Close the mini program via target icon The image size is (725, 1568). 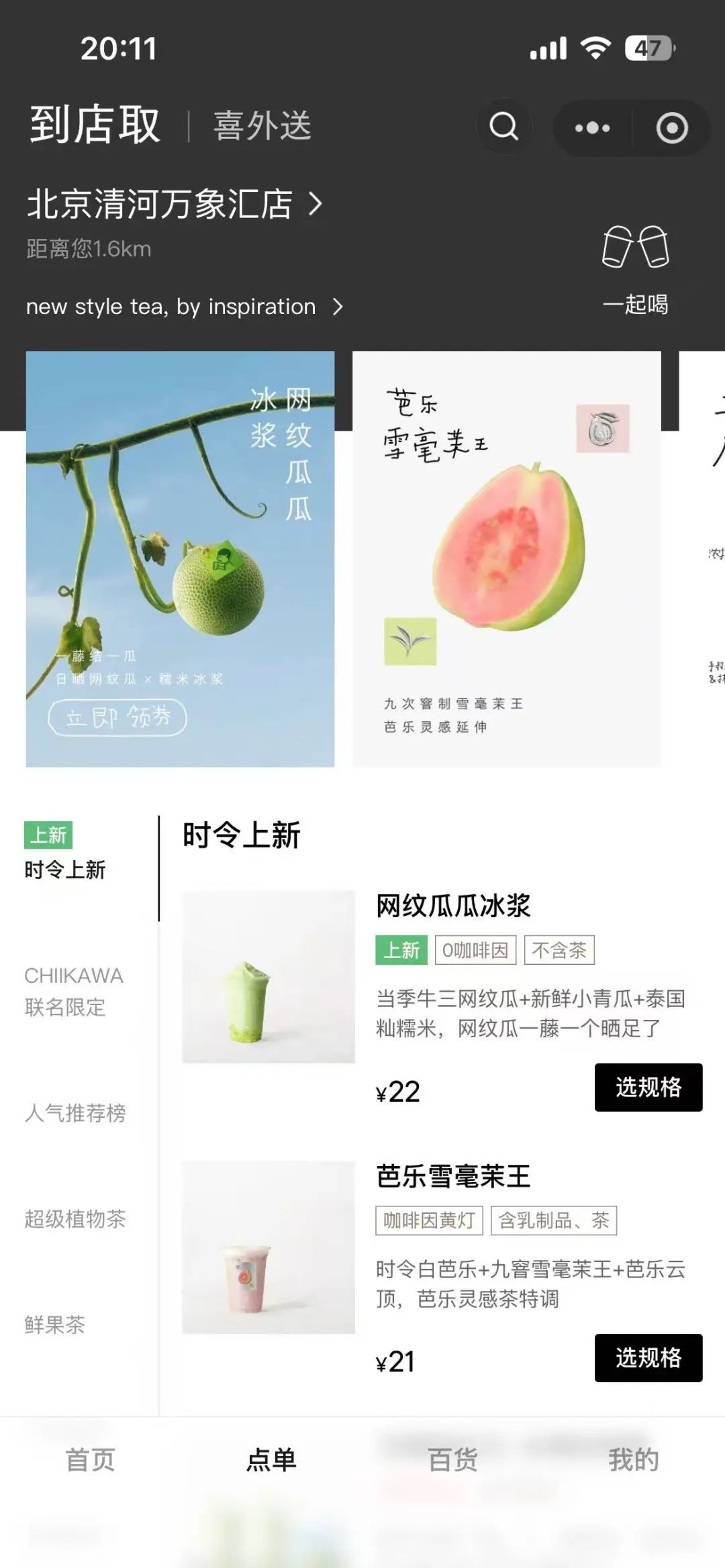[x=671, y=127]
